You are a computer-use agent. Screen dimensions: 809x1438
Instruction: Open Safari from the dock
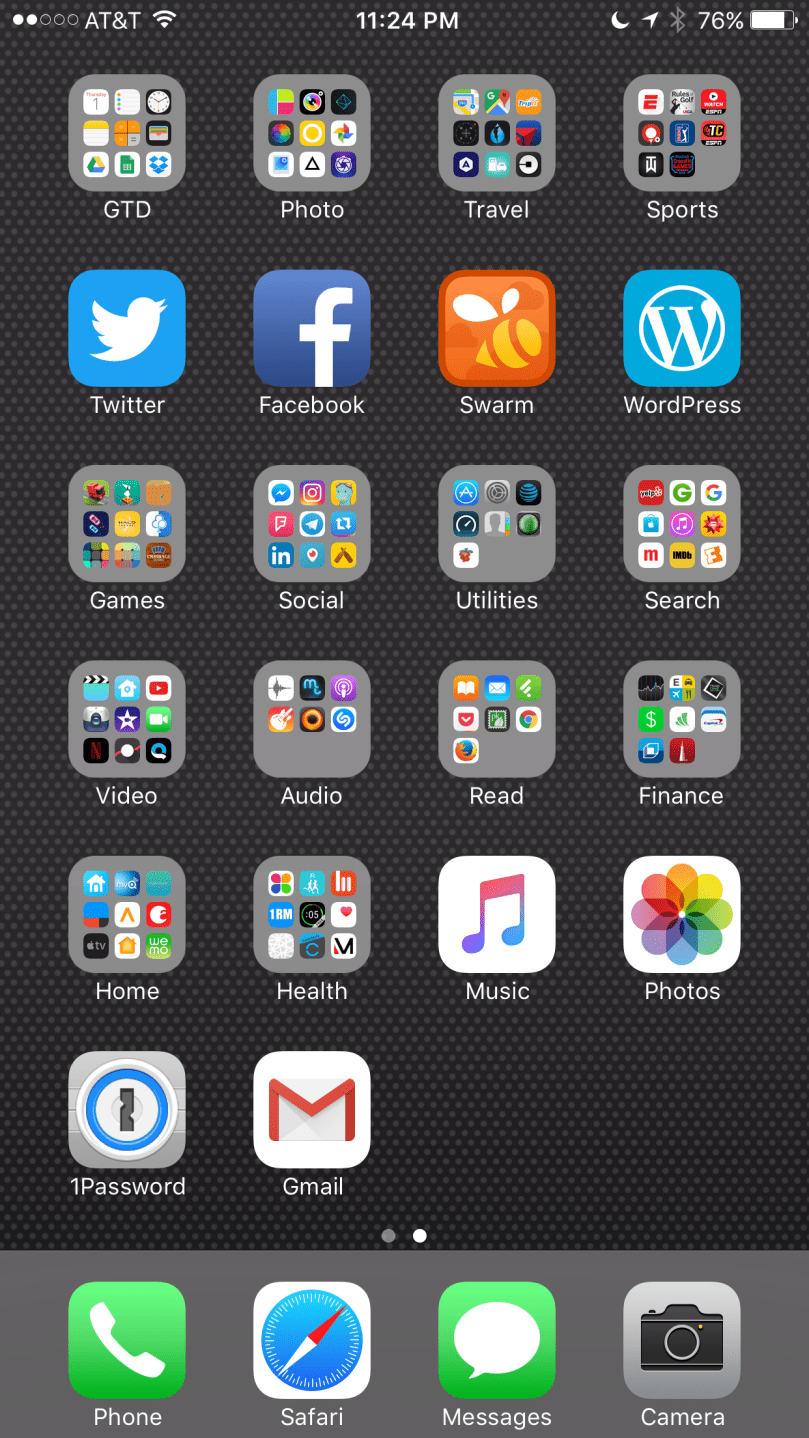click(x=312, y=1340)
